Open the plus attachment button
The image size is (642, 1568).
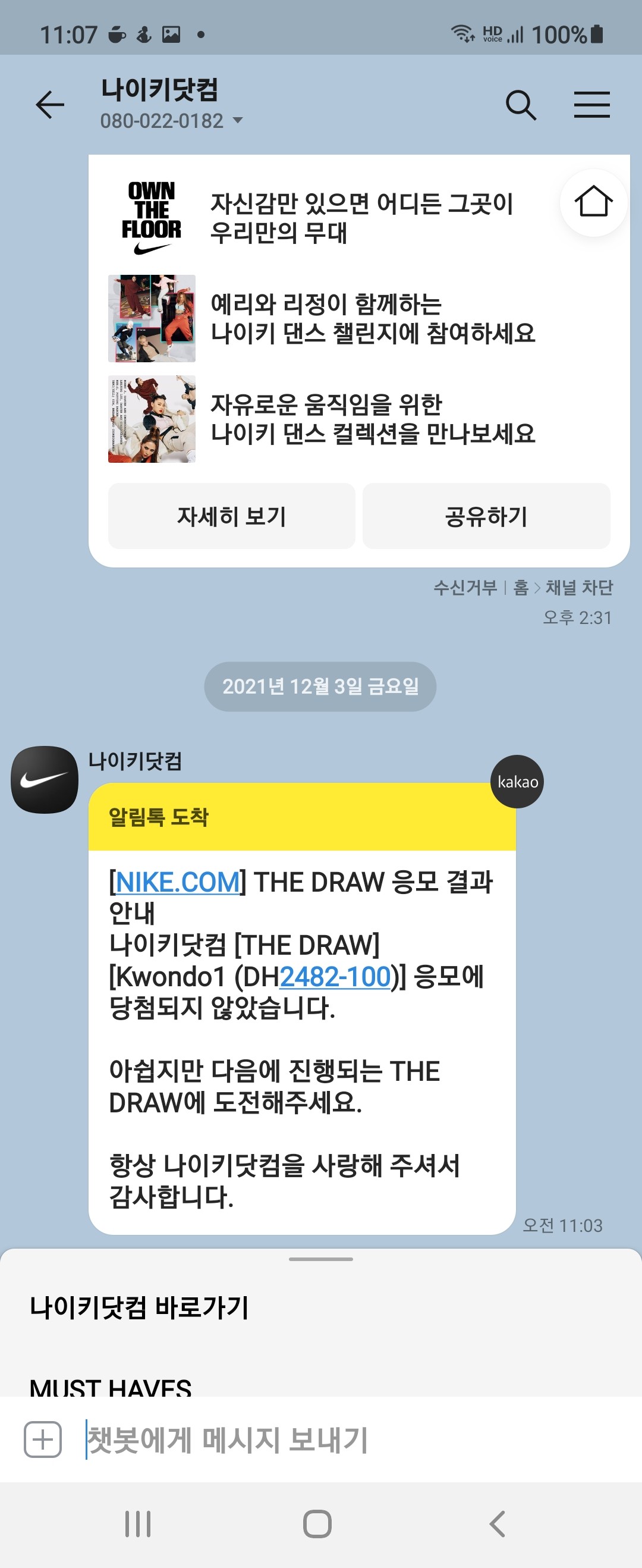[43, 1440]
